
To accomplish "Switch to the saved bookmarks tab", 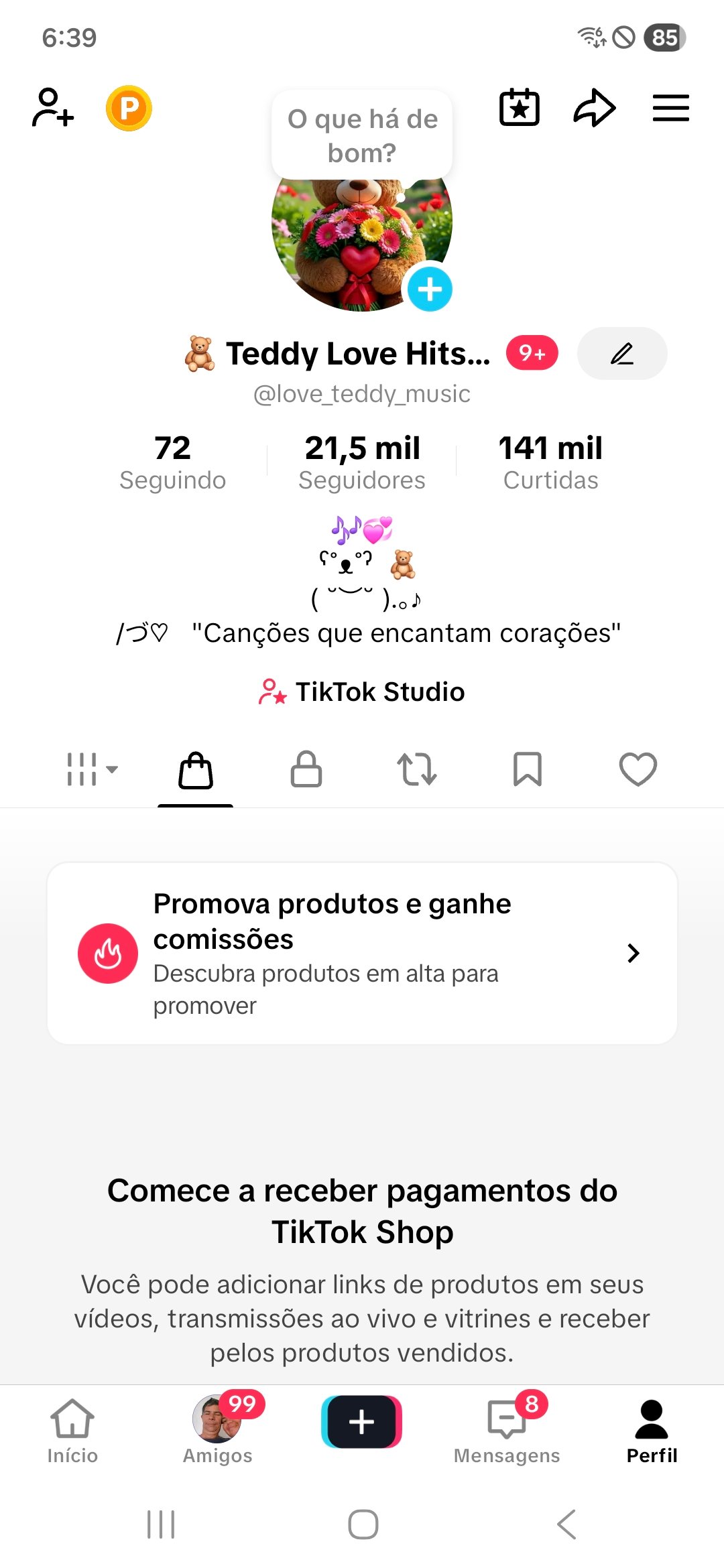I will (x=528, y=769).
